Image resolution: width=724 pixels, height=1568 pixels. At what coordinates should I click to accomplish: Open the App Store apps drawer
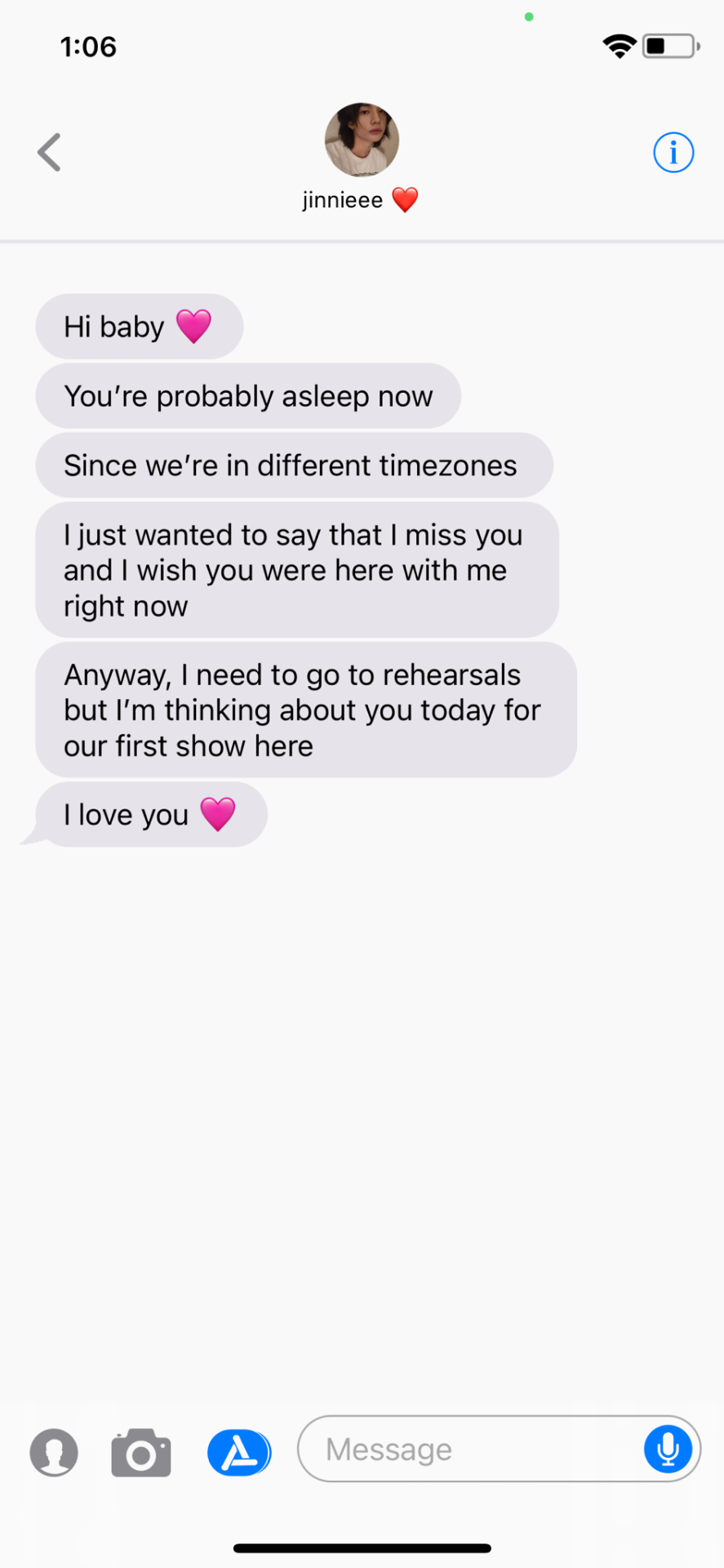pos(238,1453)
